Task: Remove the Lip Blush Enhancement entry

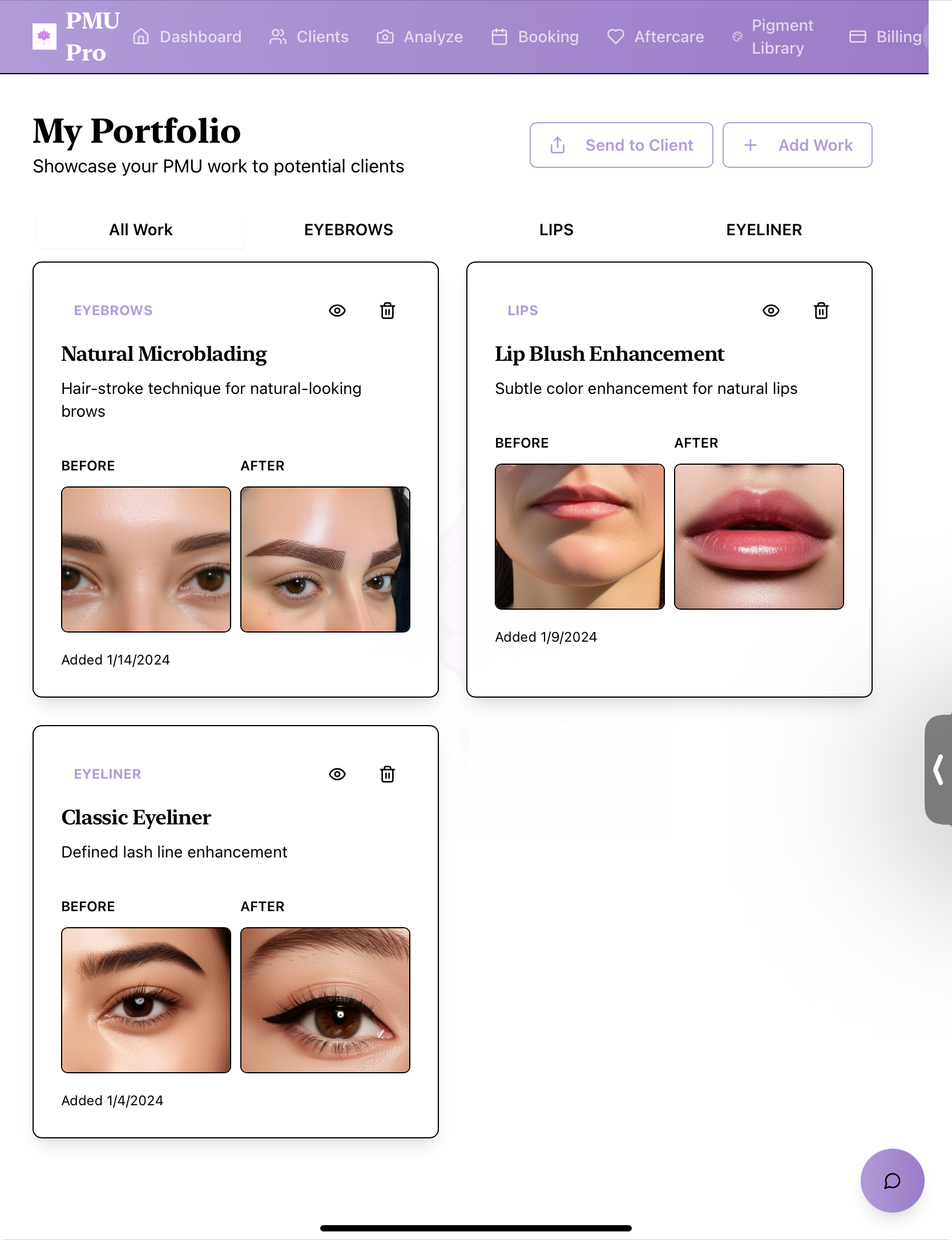Action: (821, 311)
